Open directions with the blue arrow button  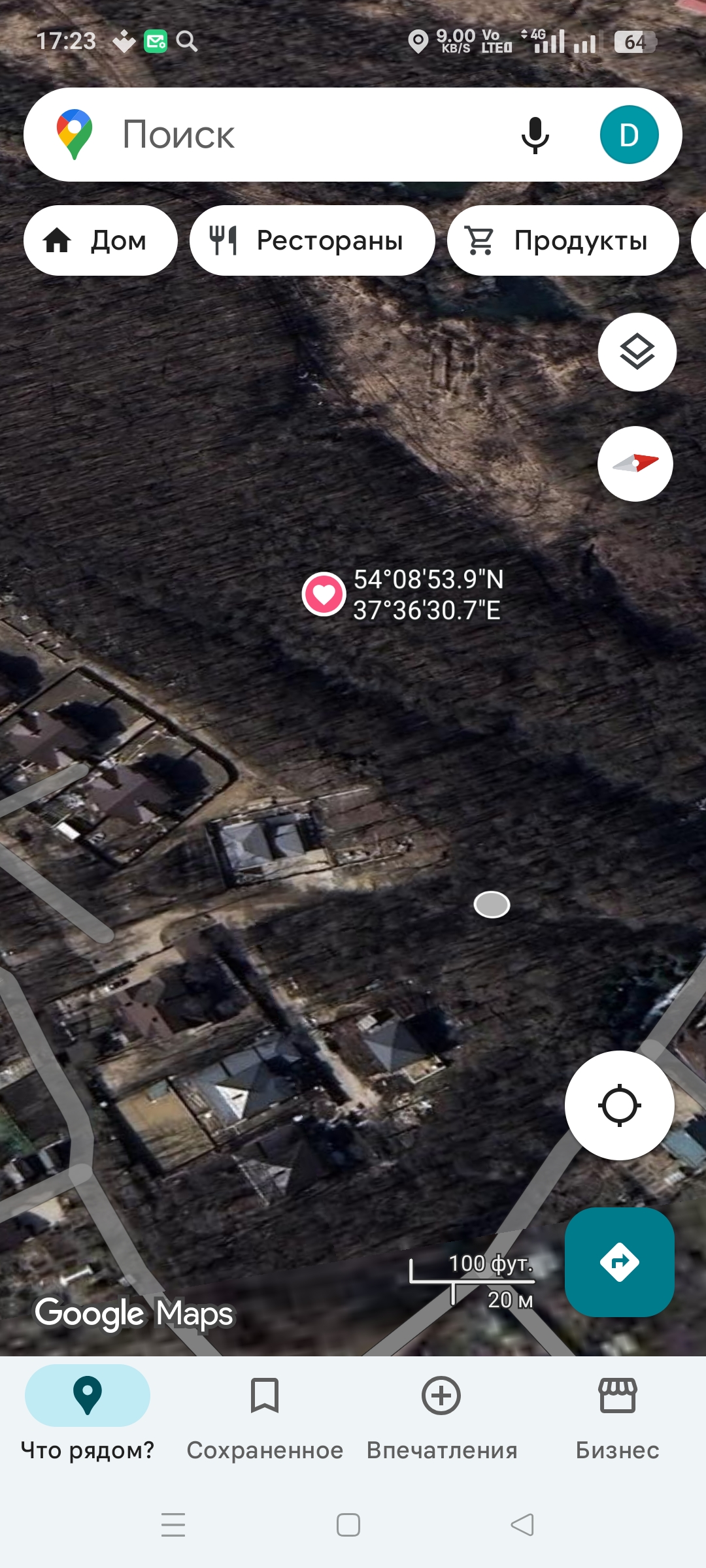619,1262
